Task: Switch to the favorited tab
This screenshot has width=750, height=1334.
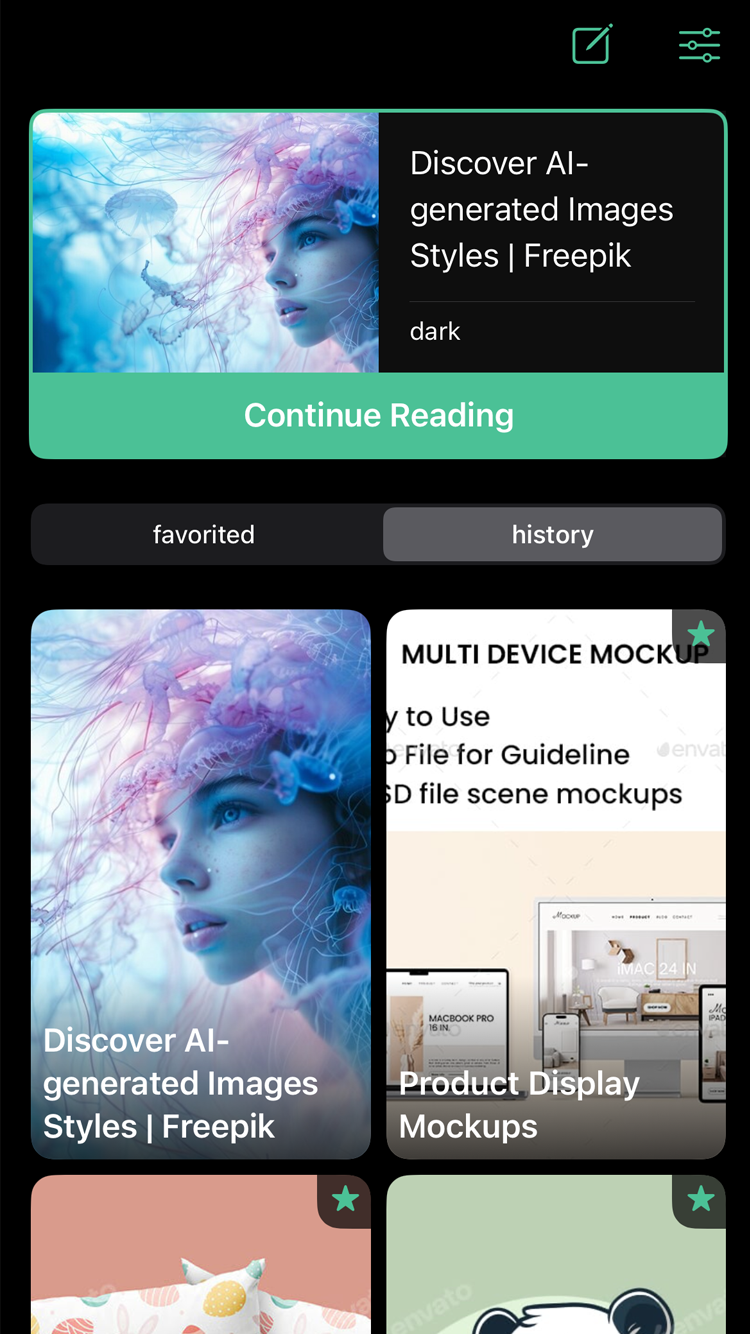Action: [x=204, y=534]
